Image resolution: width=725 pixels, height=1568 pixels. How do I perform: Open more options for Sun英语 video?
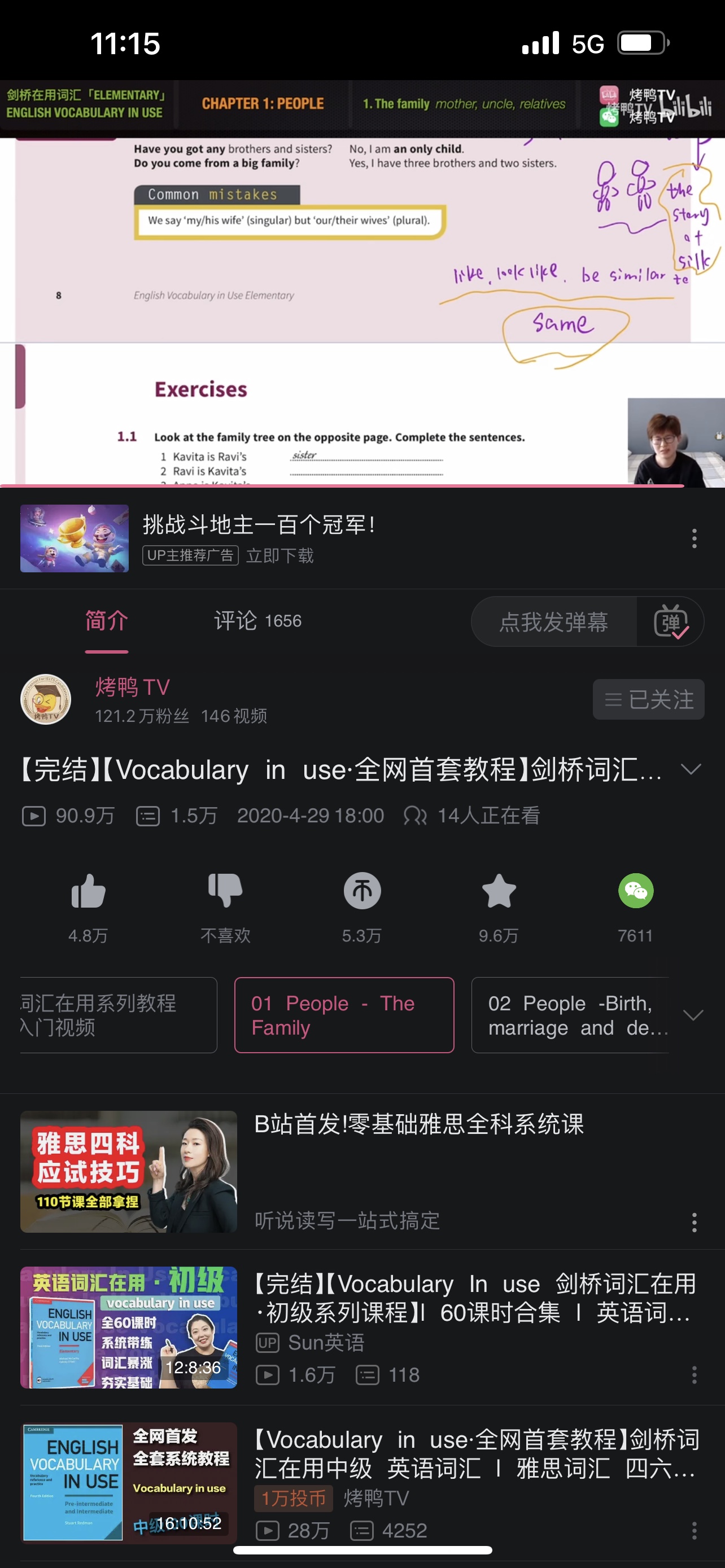pos(694,1374)
